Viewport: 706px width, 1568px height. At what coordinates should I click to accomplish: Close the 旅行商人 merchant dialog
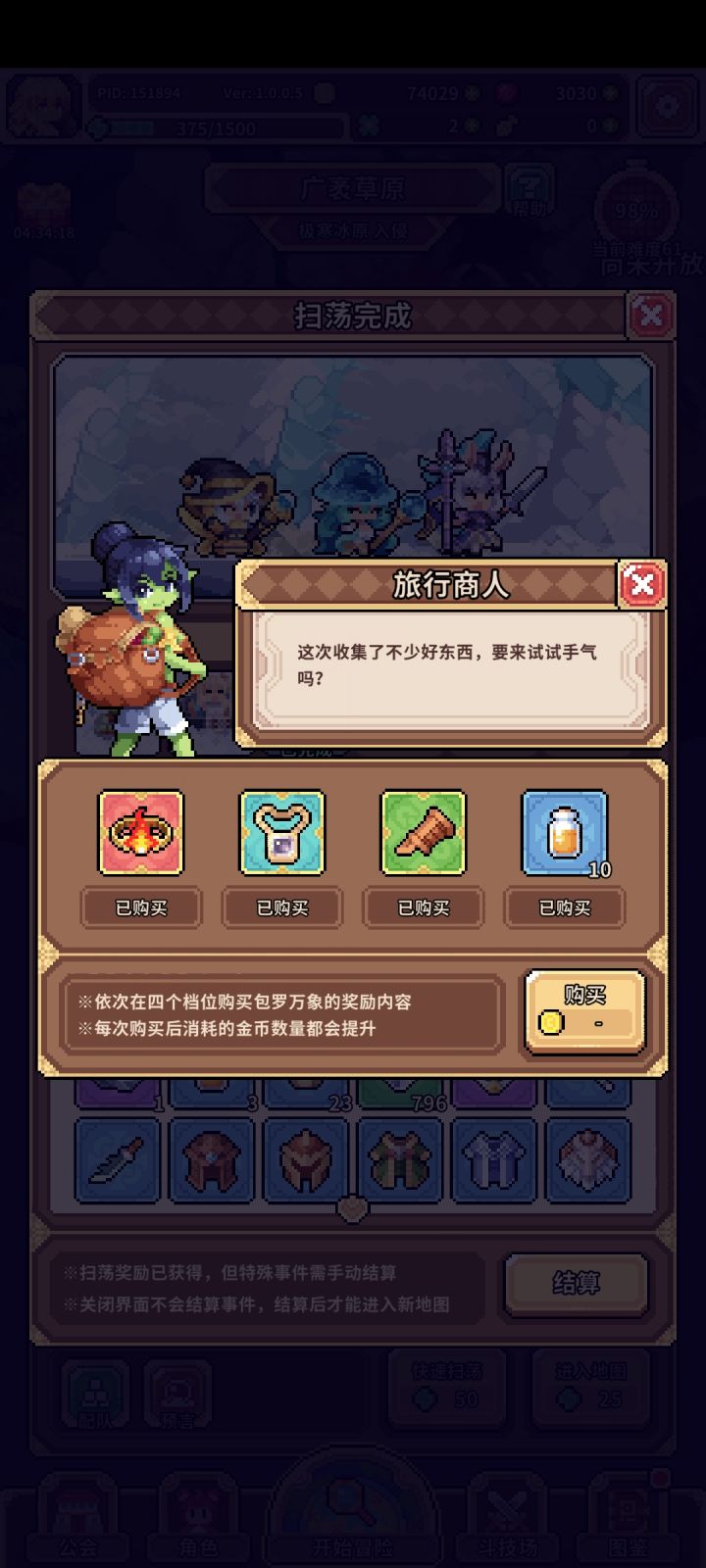coord(641,583)
